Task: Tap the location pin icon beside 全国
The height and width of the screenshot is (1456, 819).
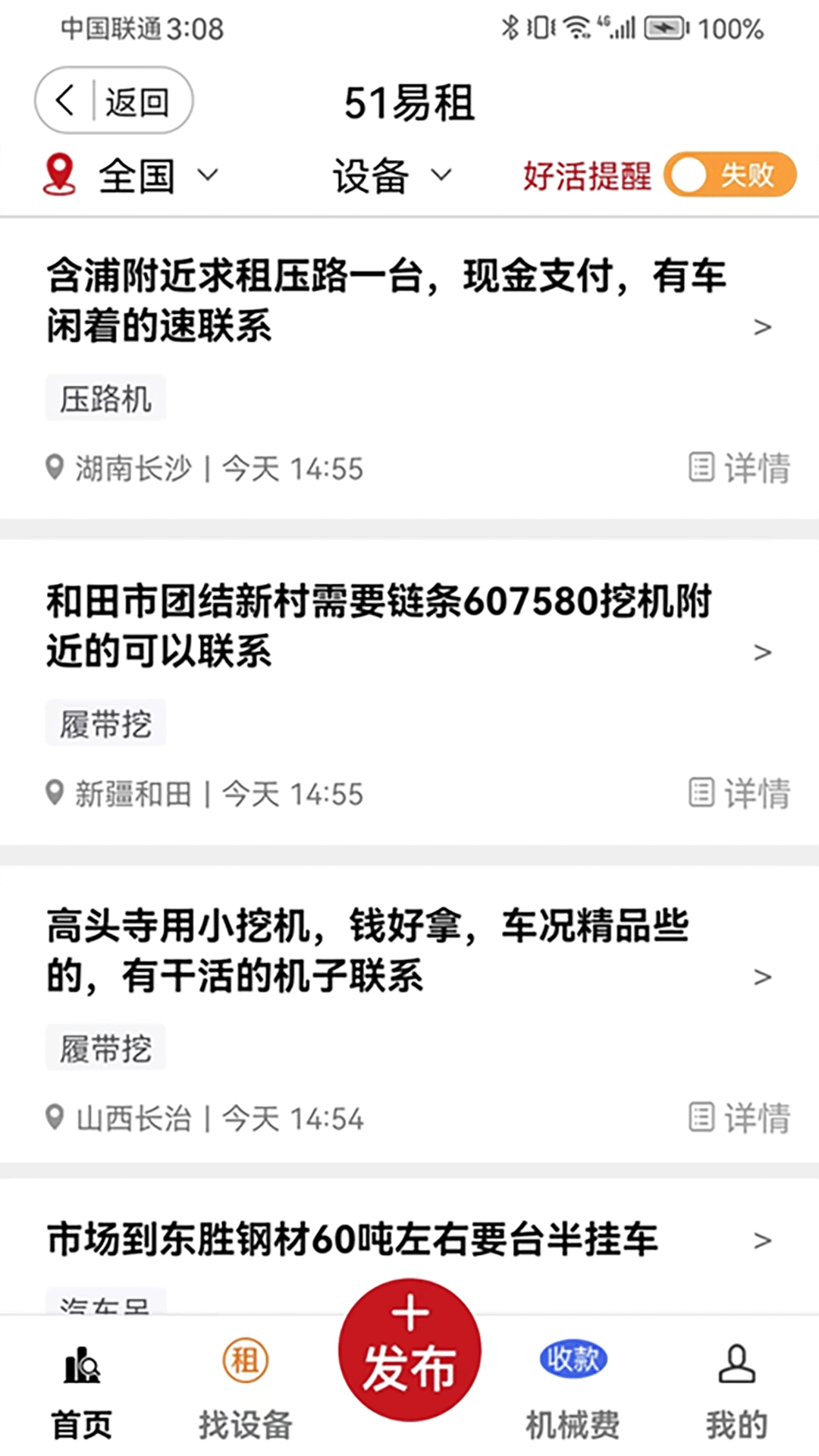Action: (x=61, y=173)
